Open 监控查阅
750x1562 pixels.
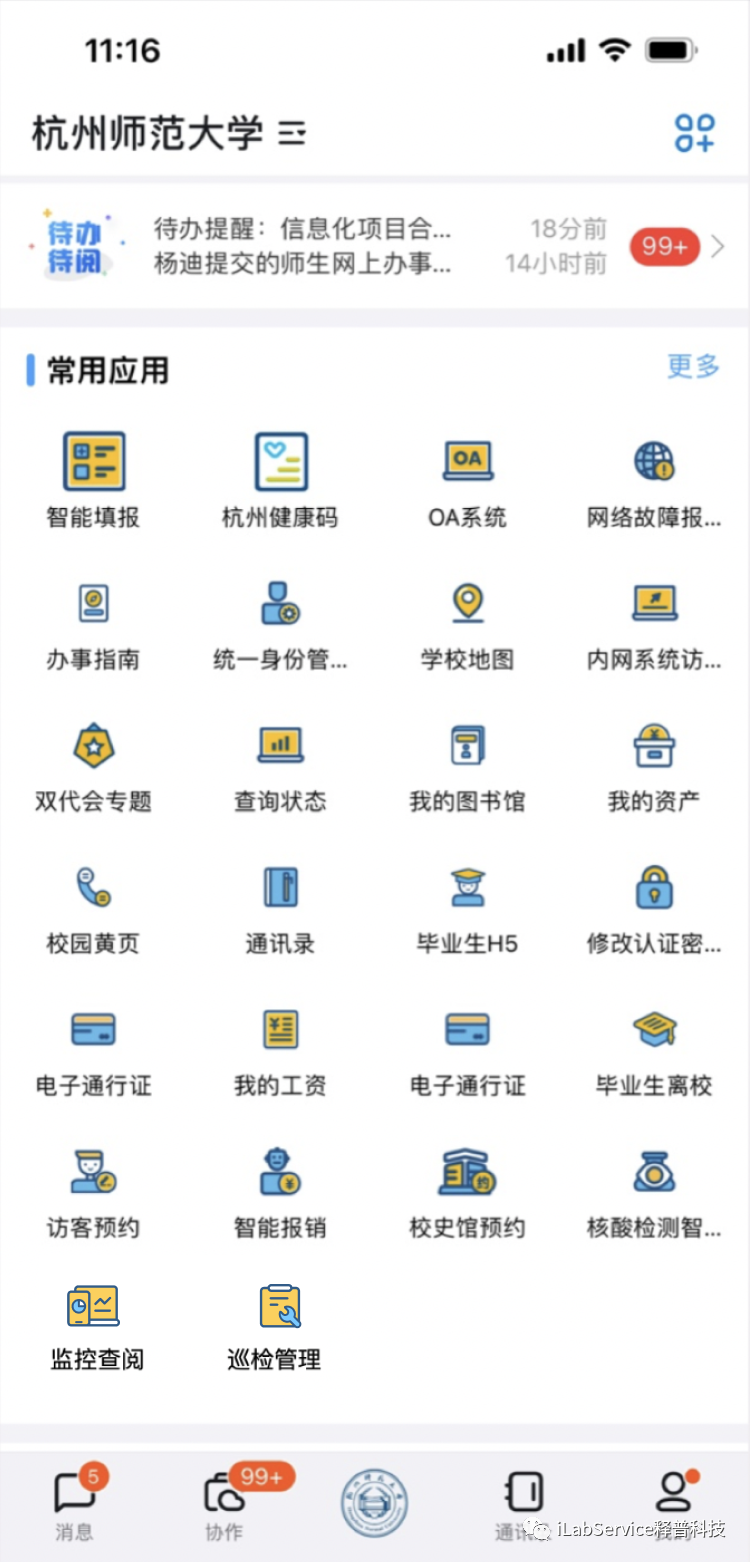coord(95,1325)
